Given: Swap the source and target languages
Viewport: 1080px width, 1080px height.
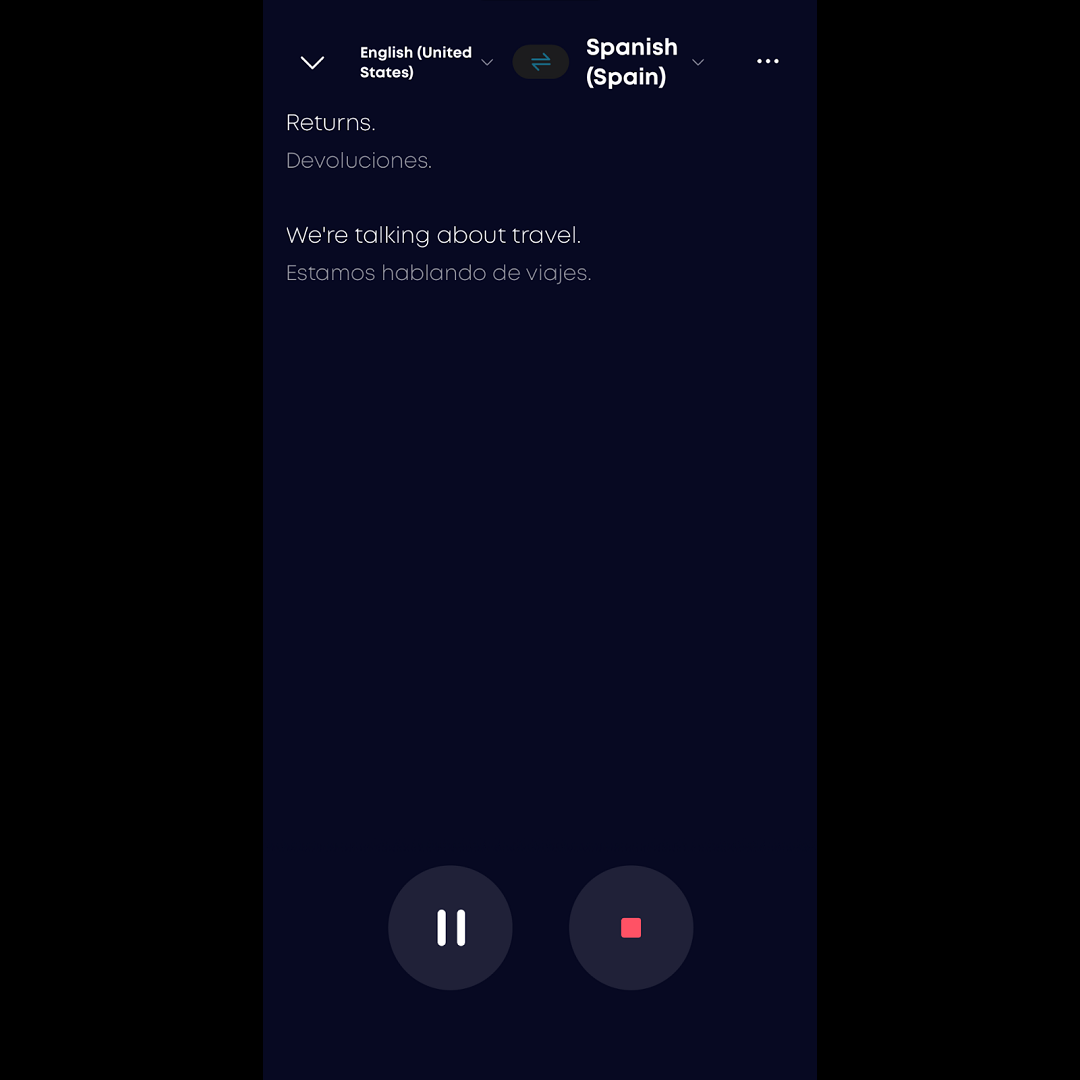Looking at the screenshot, I should click(540, 62).
